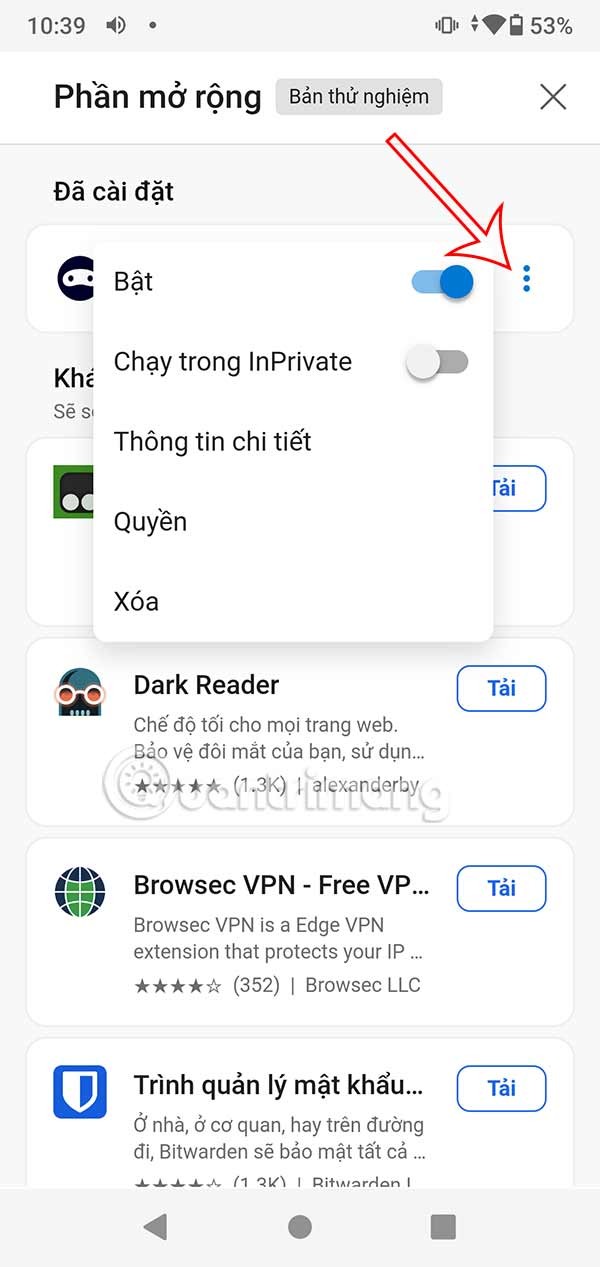Tap Tải for Dark Reader
Screen dimensions: 600x1267
tap(501, 688)
